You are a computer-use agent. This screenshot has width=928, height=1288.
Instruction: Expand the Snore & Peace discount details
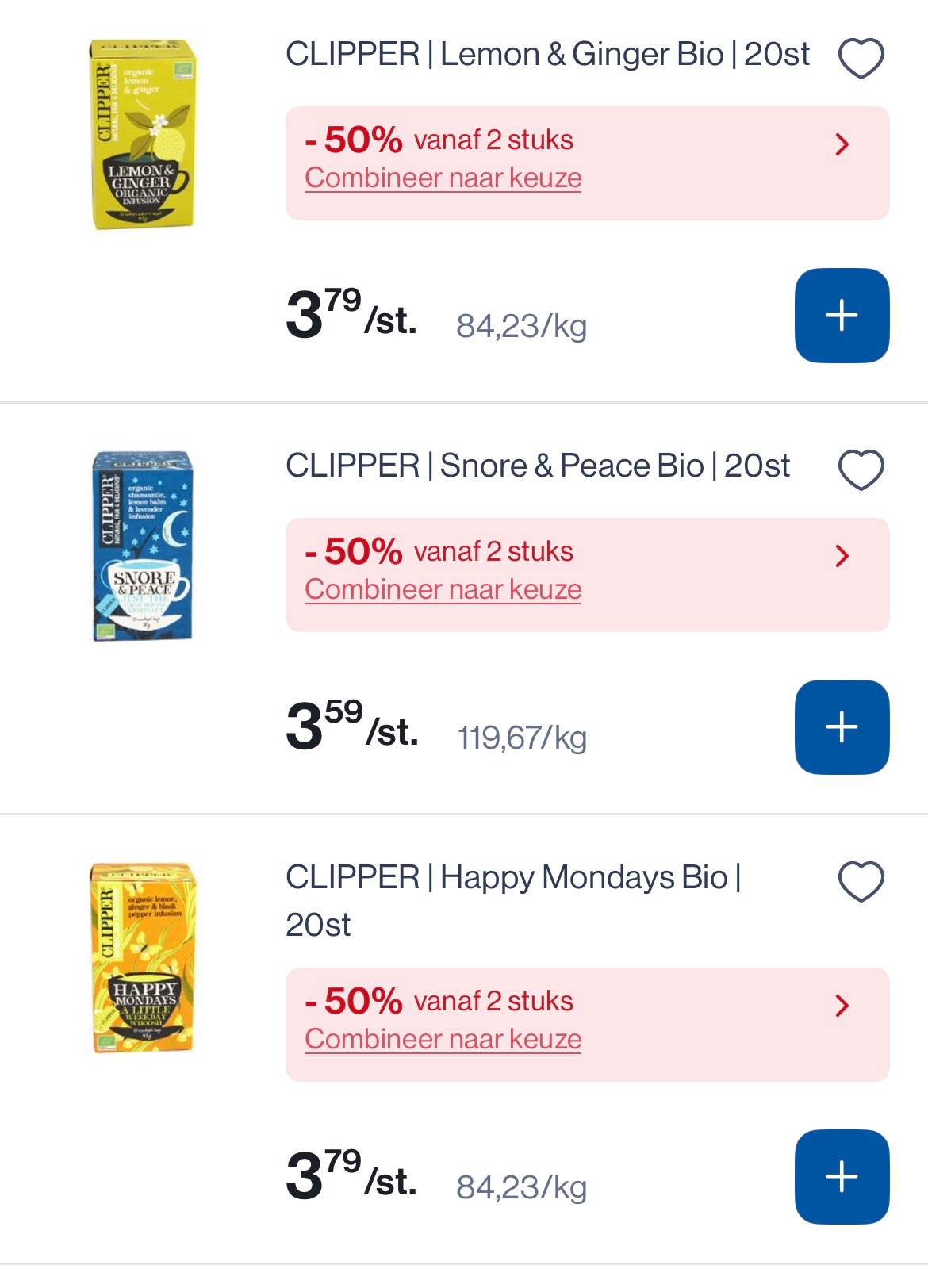[x=843, y=557]
